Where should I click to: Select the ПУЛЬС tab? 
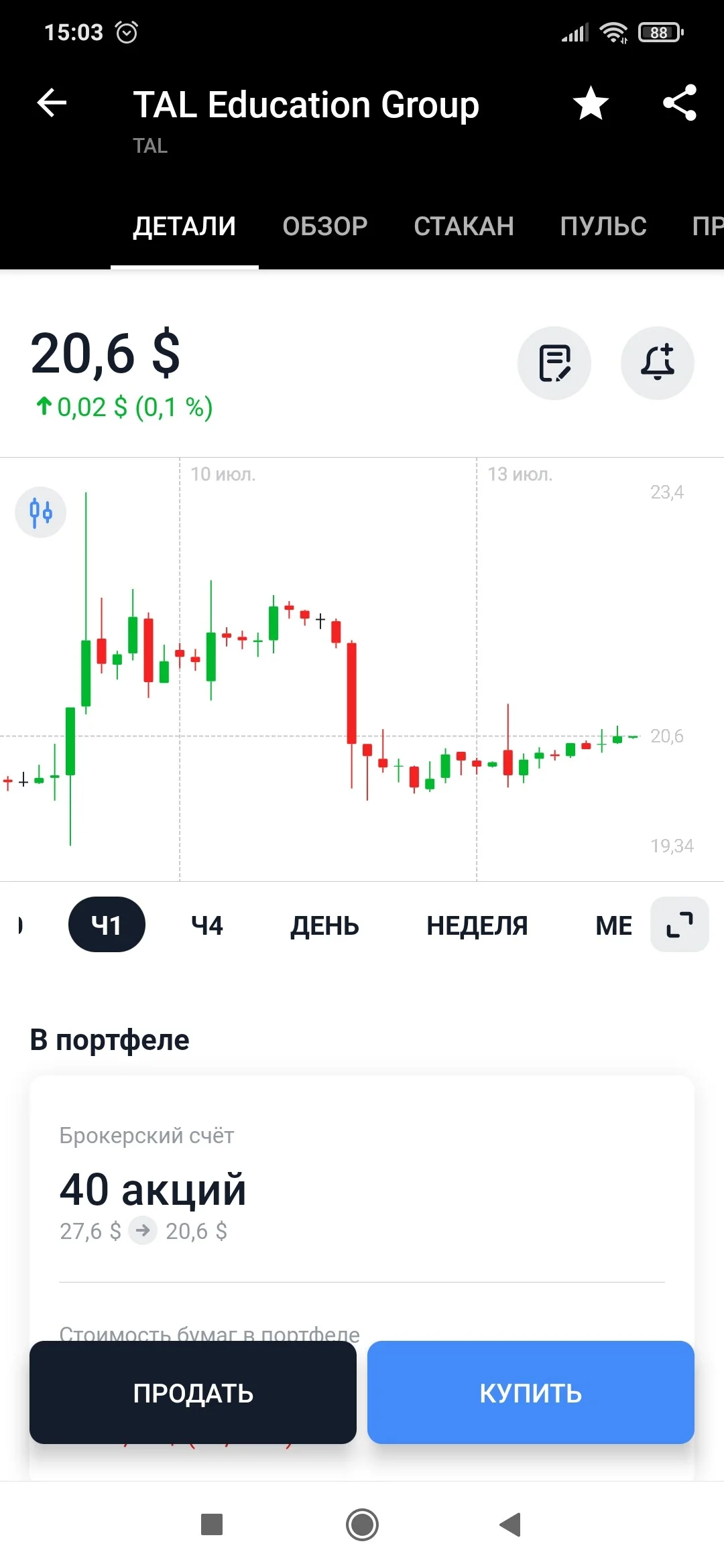(603, 226)
